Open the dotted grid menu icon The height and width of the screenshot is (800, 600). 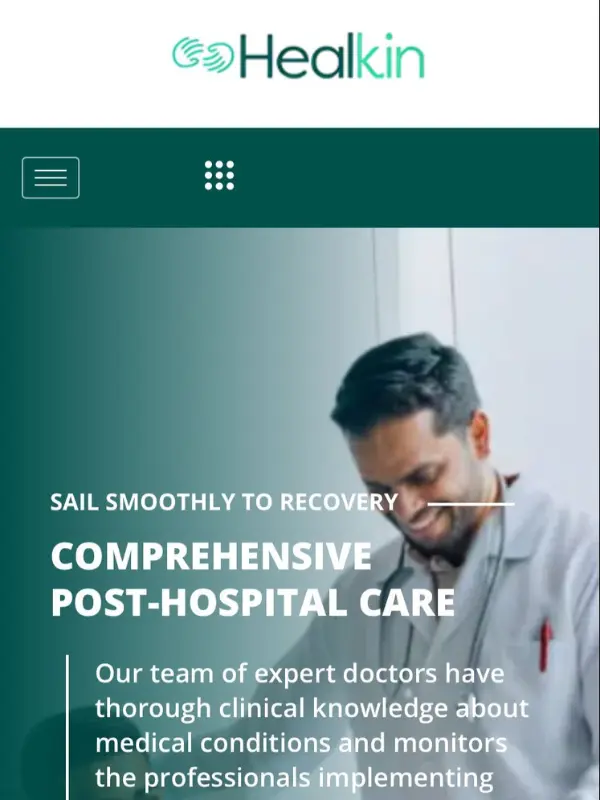point(219,175)
